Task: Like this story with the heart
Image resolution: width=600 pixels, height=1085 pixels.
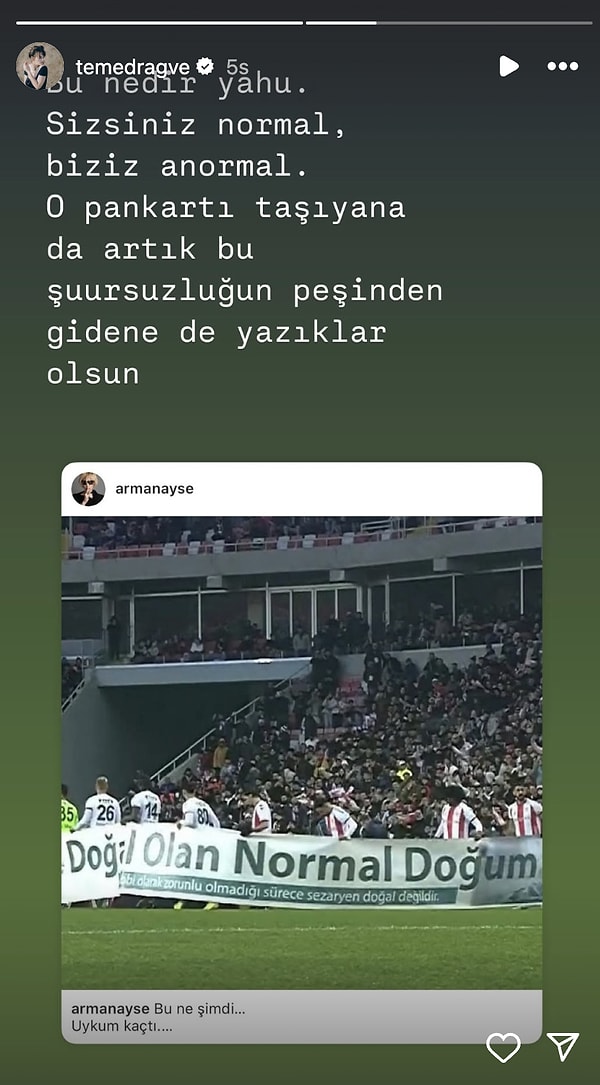Action: click(503, 1047)
